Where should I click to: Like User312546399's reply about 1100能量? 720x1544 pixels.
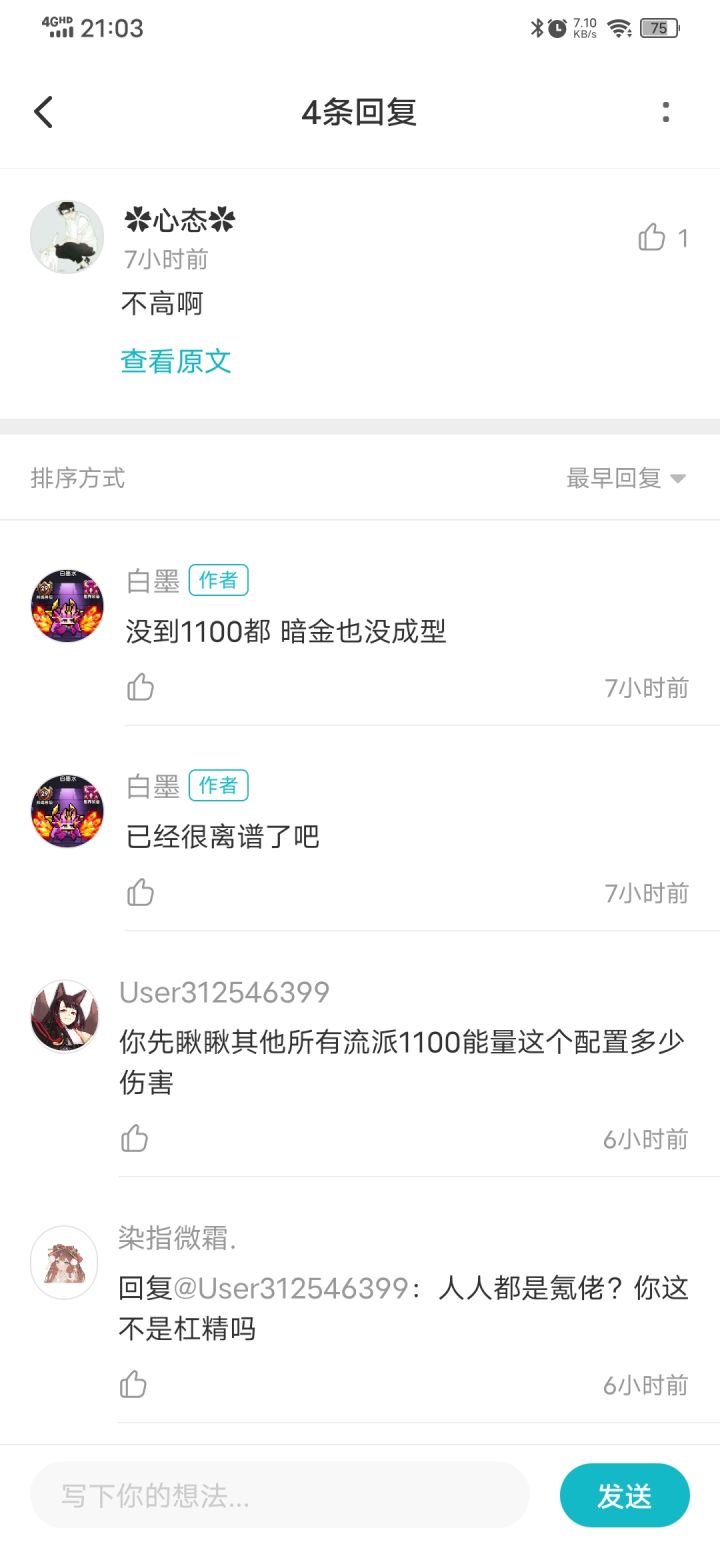(x=134, y=1138)
